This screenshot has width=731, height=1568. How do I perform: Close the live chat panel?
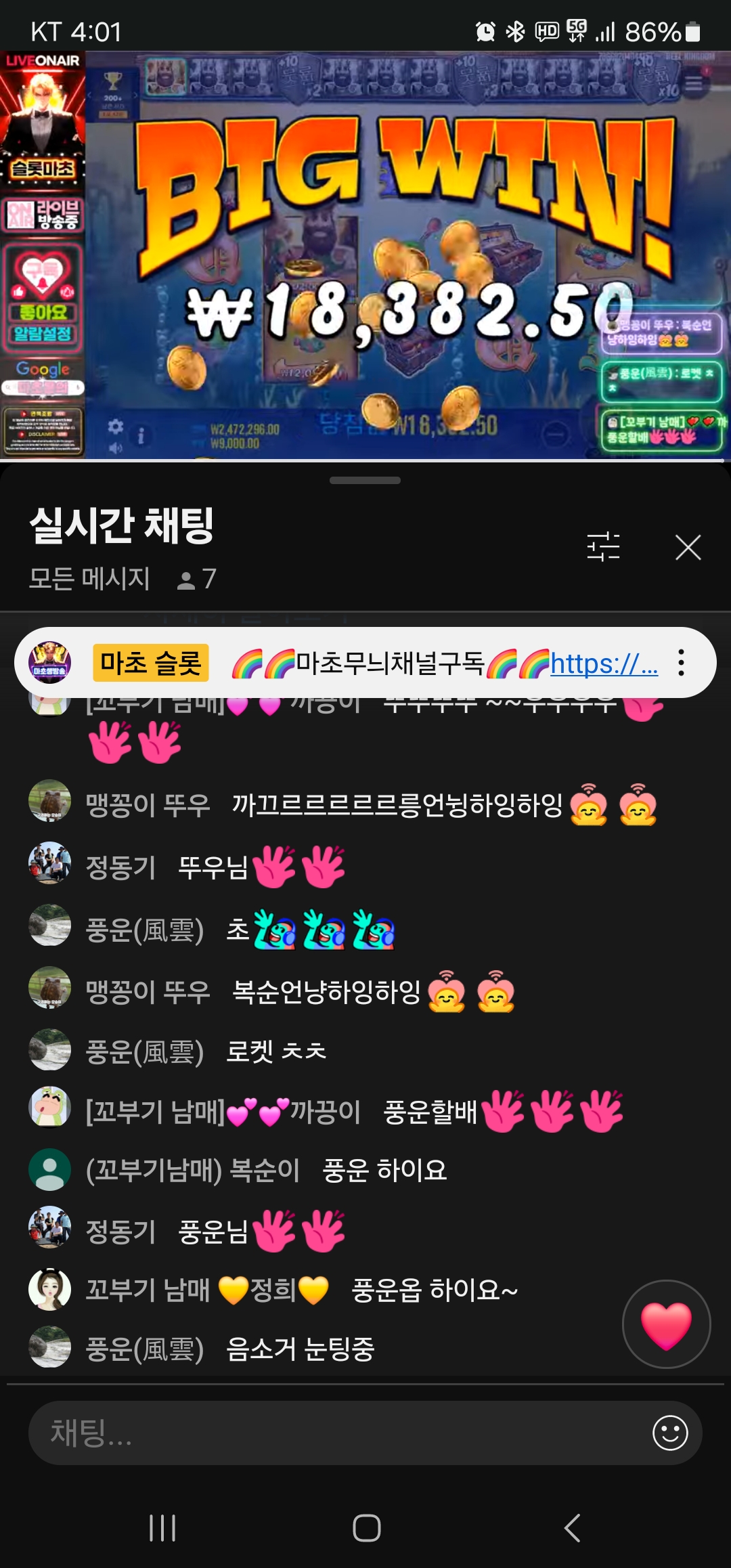(x=688, y=547)
